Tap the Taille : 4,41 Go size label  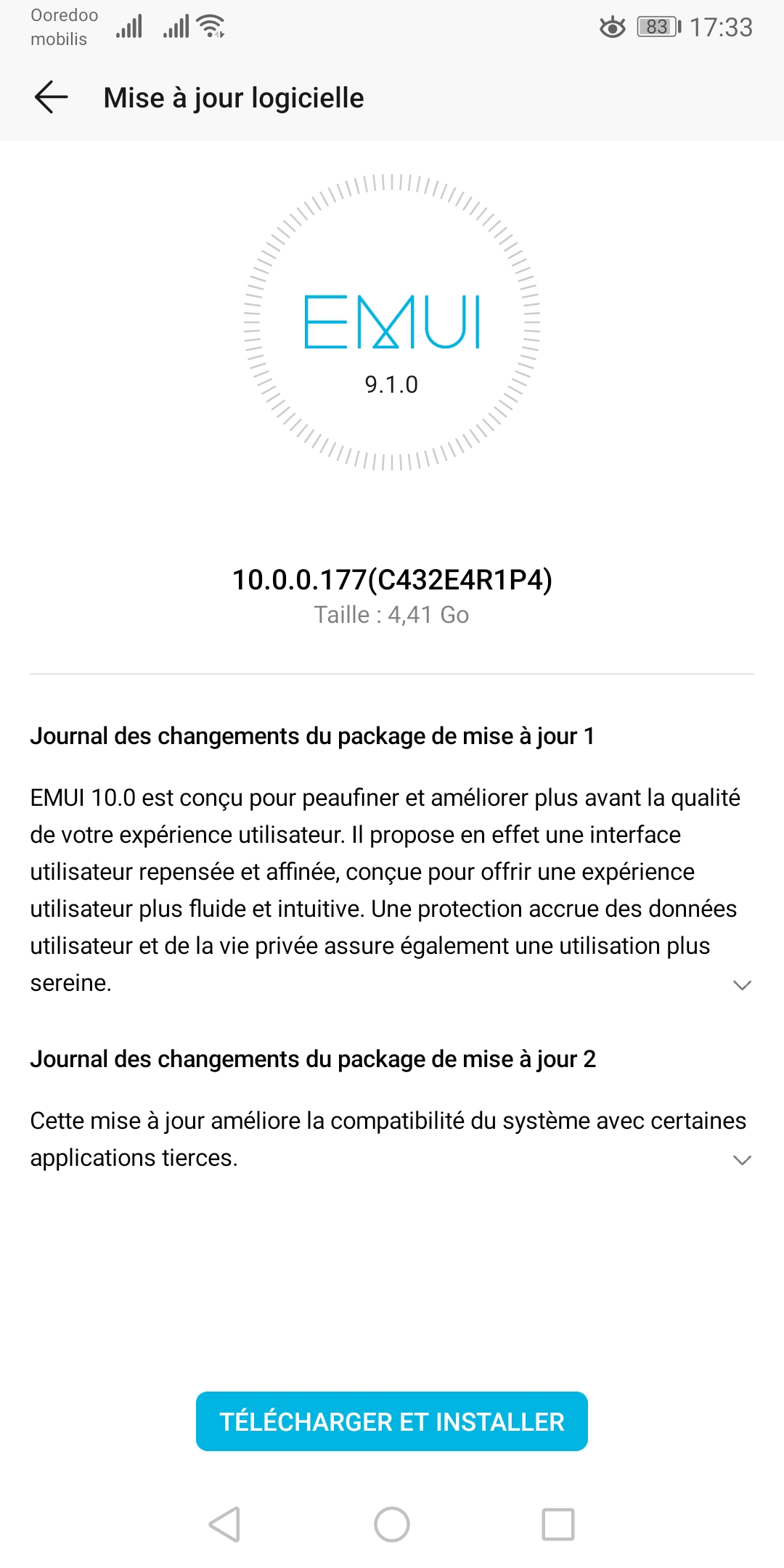(392, 615)
